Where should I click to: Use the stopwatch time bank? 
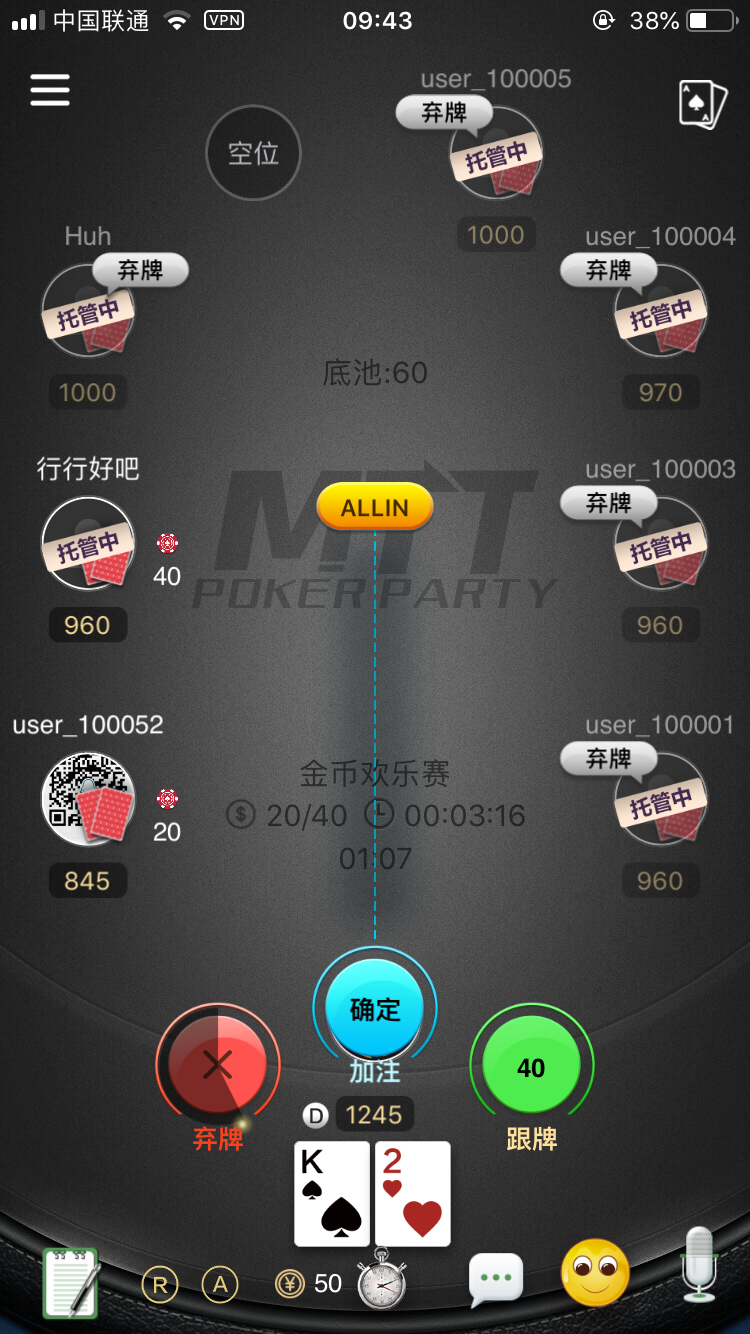coord(382,1278)
